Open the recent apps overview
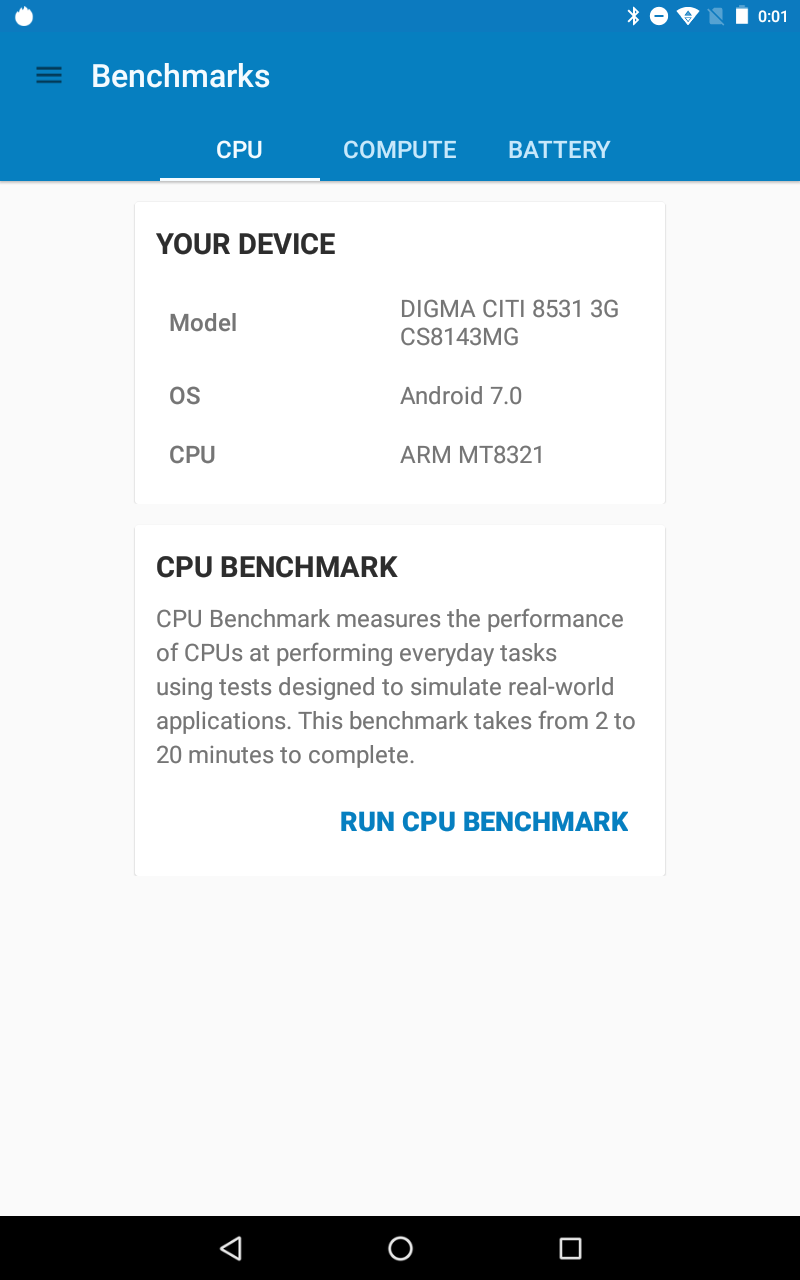This screenshot has width=800, height=1280. pos(570,1248)
